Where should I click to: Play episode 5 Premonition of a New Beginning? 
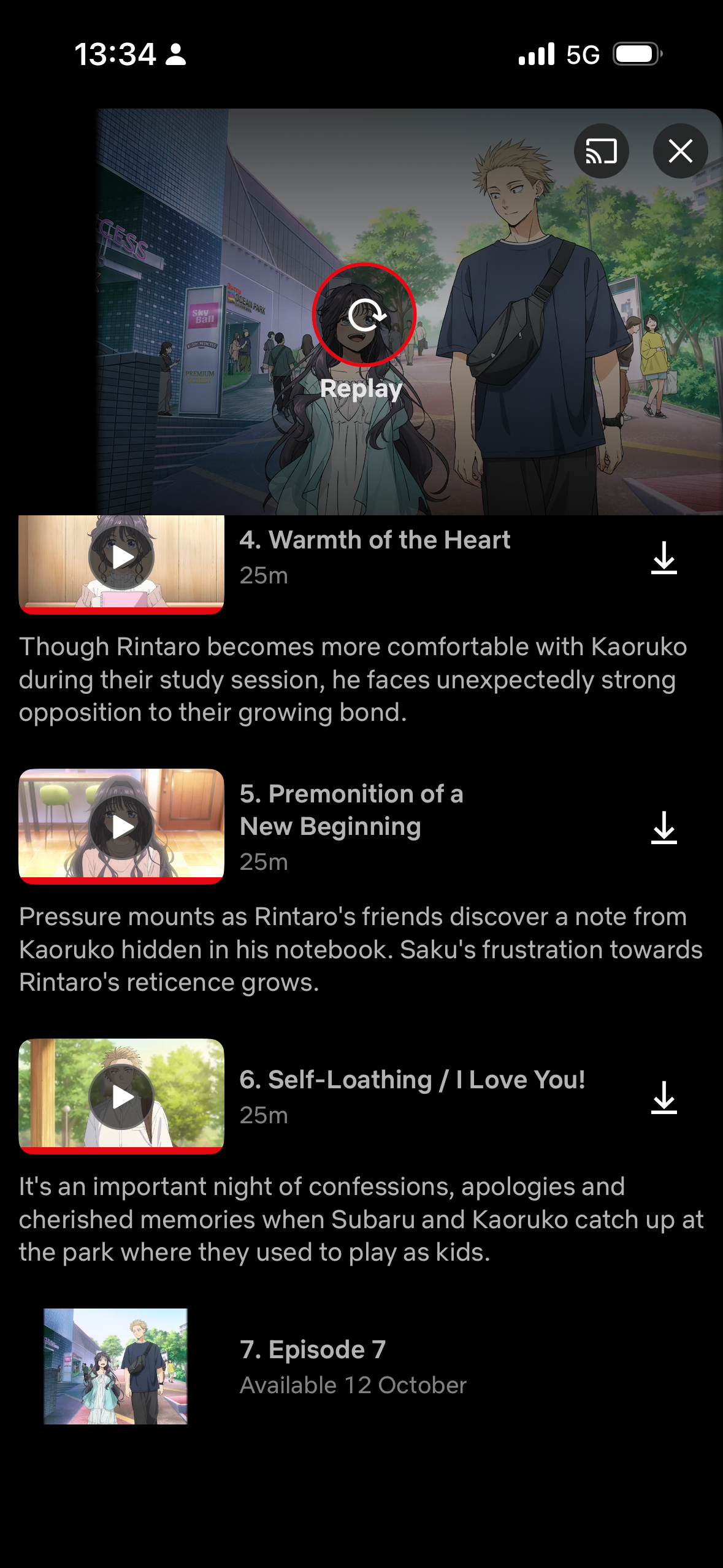tap(121, 827)
